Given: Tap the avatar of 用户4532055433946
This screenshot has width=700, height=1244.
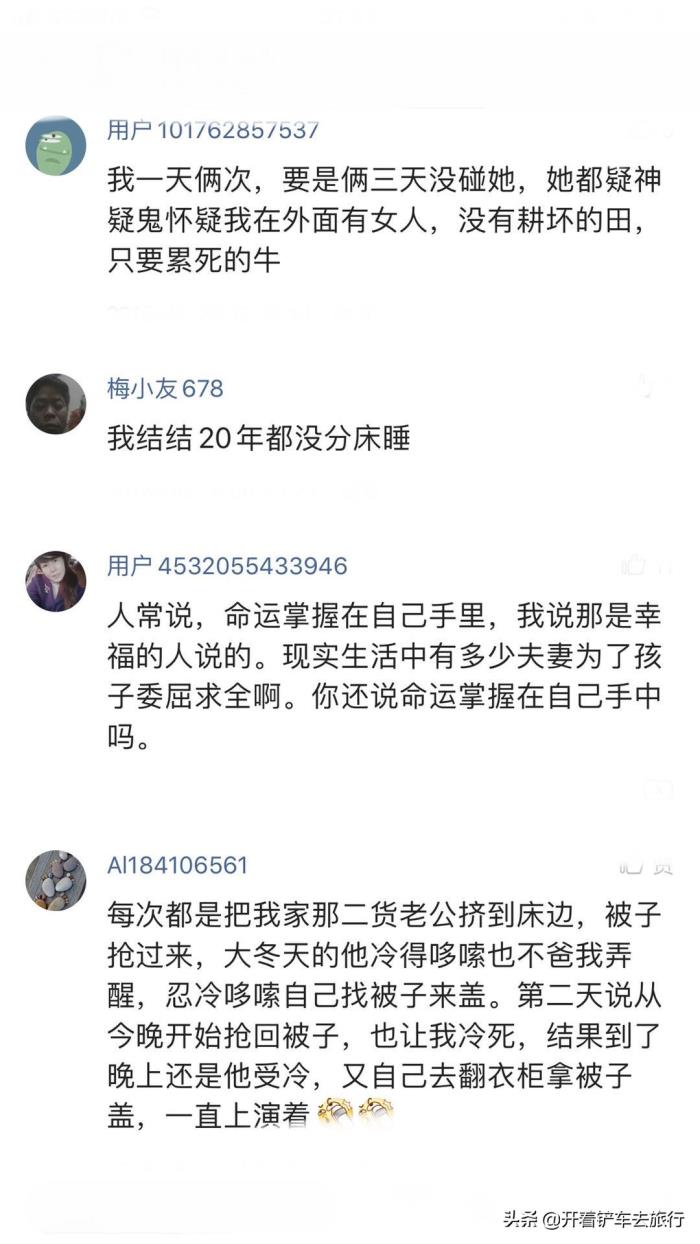Looking at the screenshot, I should click(55, 580).
